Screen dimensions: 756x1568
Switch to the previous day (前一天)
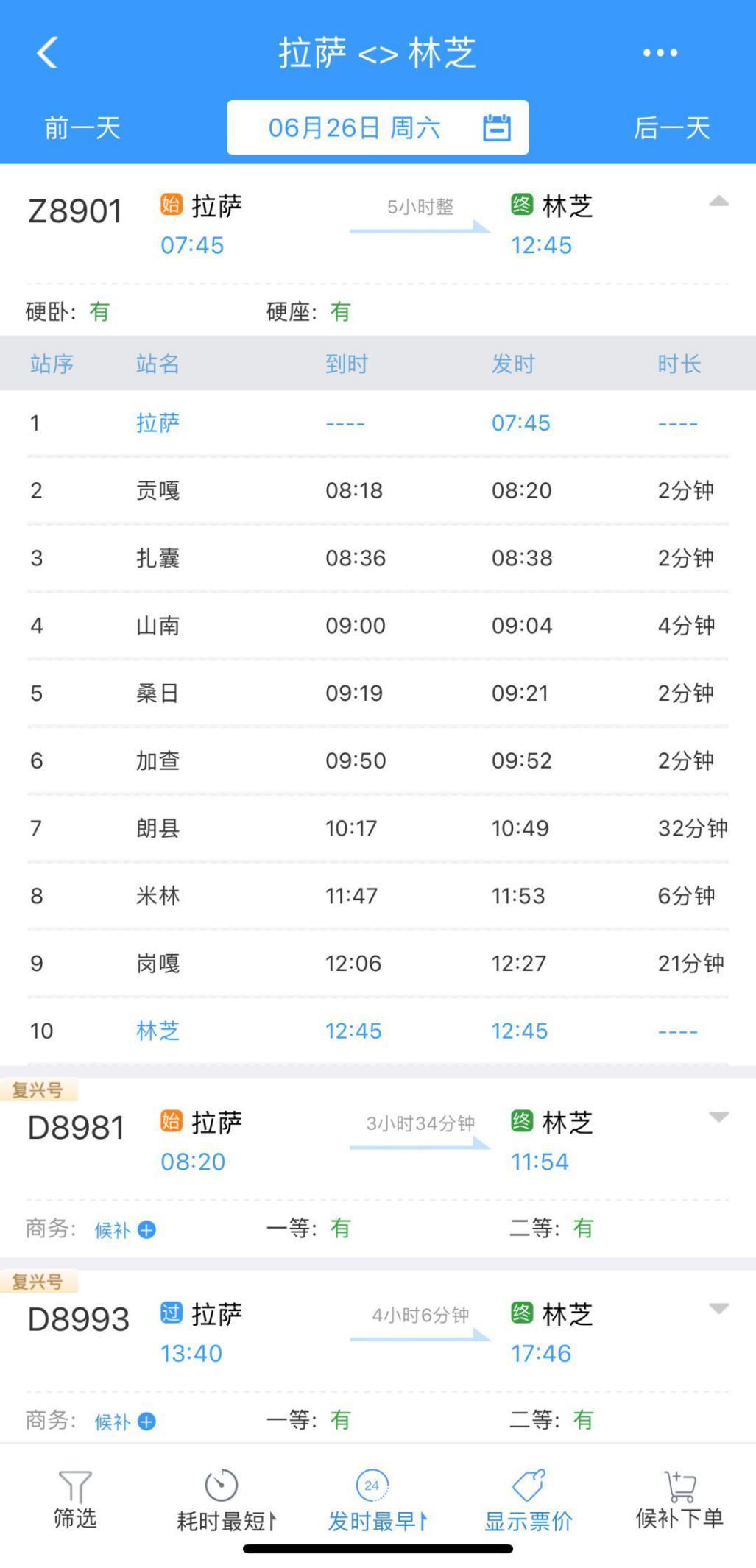tap(82, 128)
